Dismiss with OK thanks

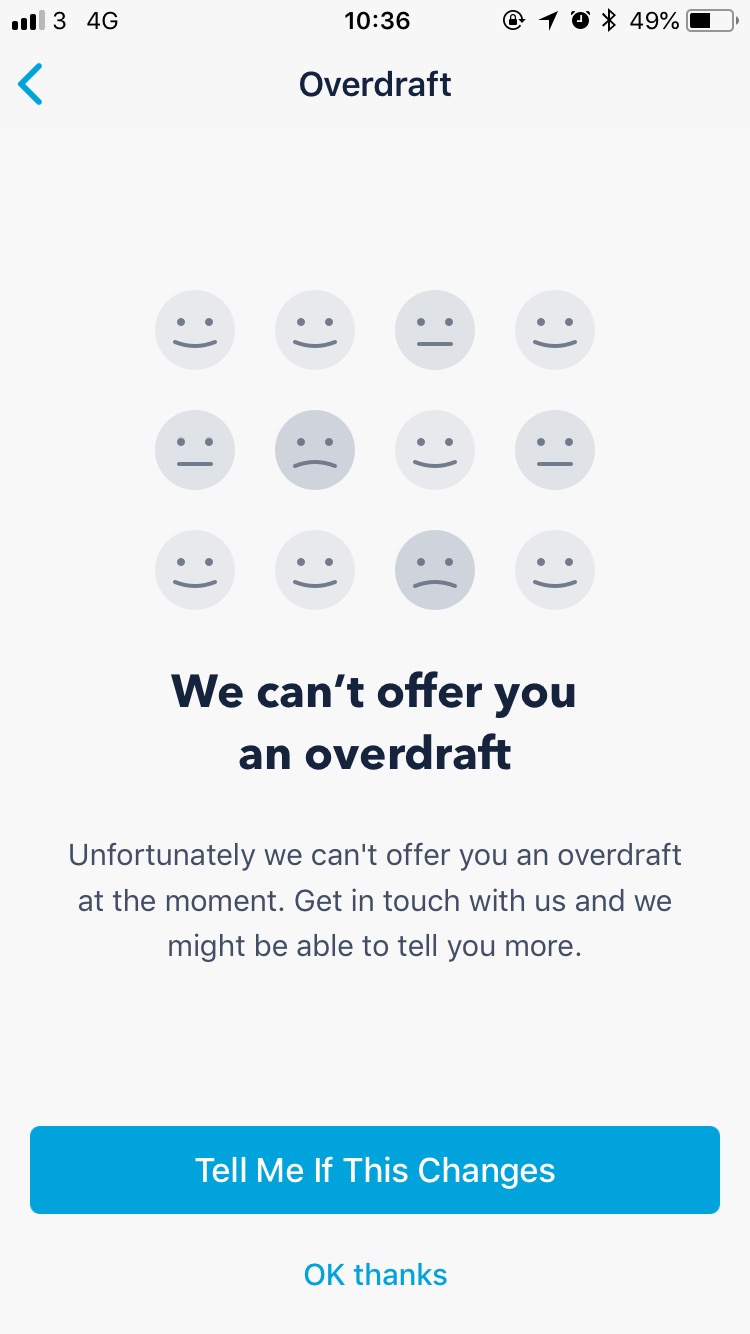click(375, 1274)
